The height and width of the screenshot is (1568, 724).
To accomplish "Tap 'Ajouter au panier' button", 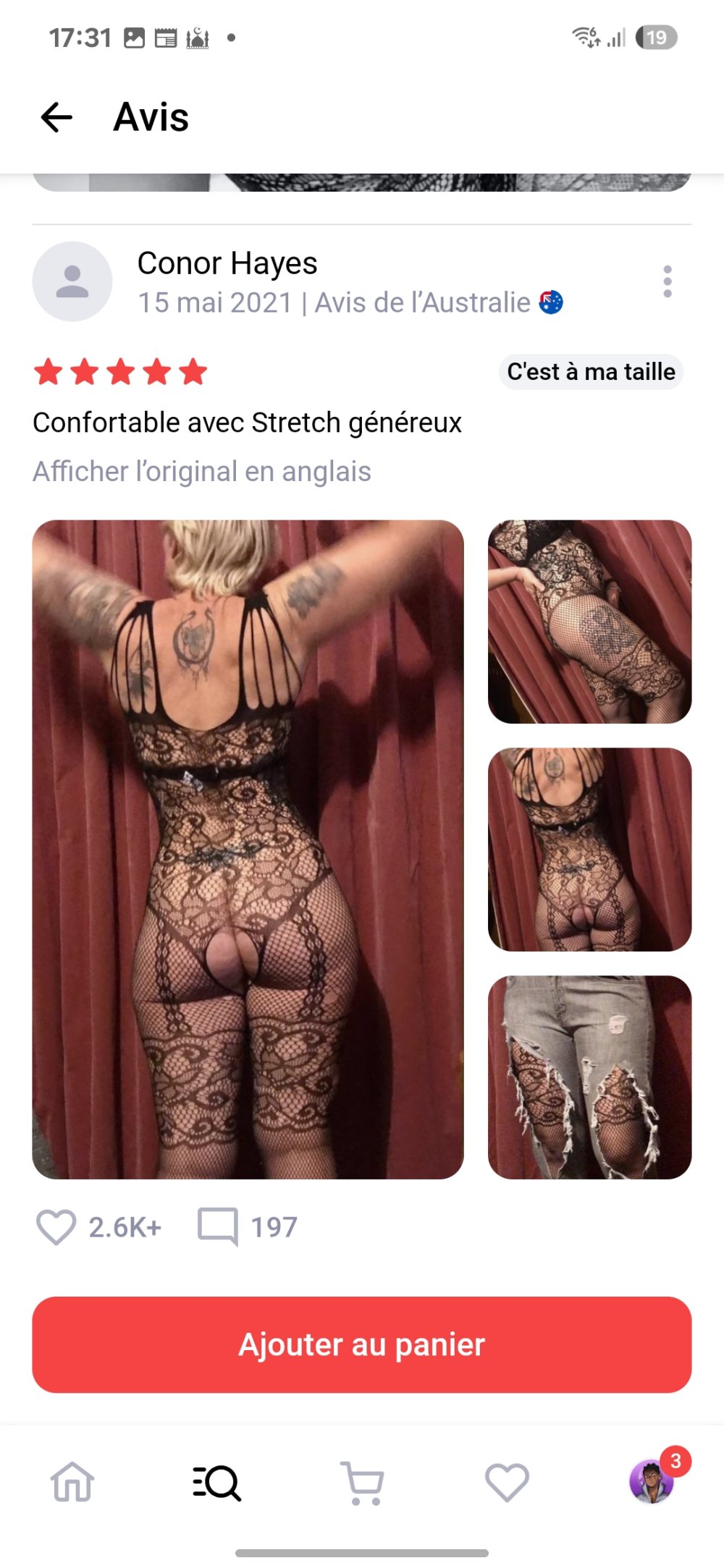I will click(362, 1344).
